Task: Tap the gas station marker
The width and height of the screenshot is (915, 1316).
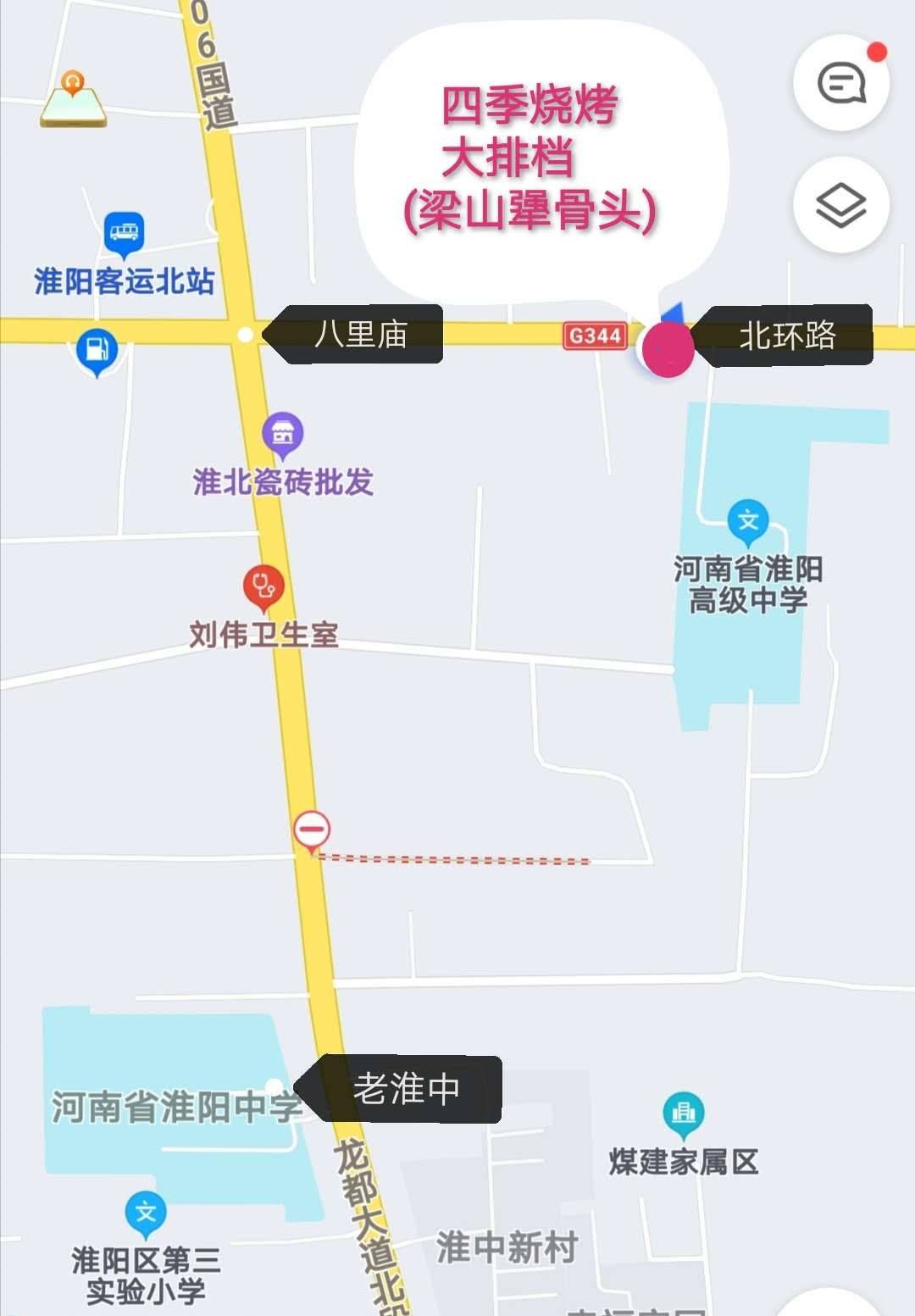Action: pos(97,349)
